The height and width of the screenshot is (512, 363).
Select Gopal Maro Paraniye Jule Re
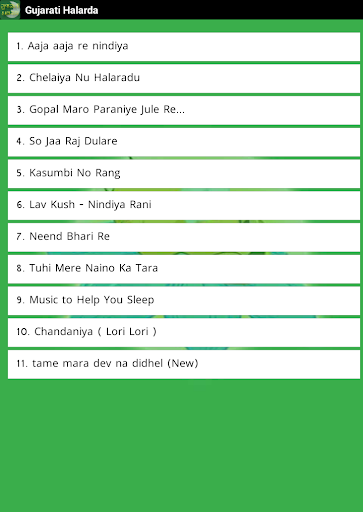point(184,110)
